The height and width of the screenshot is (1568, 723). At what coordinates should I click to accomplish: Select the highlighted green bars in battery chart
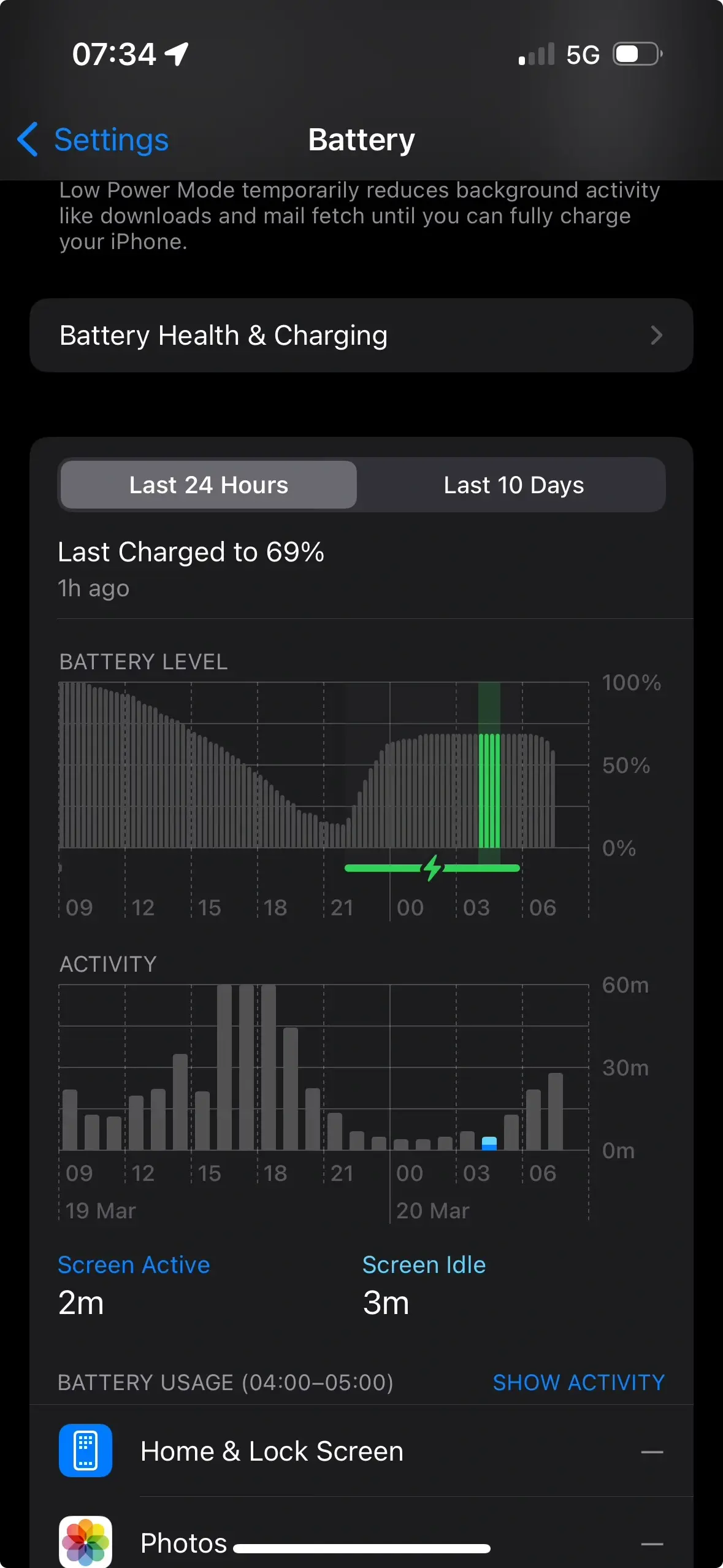(489, 790)
